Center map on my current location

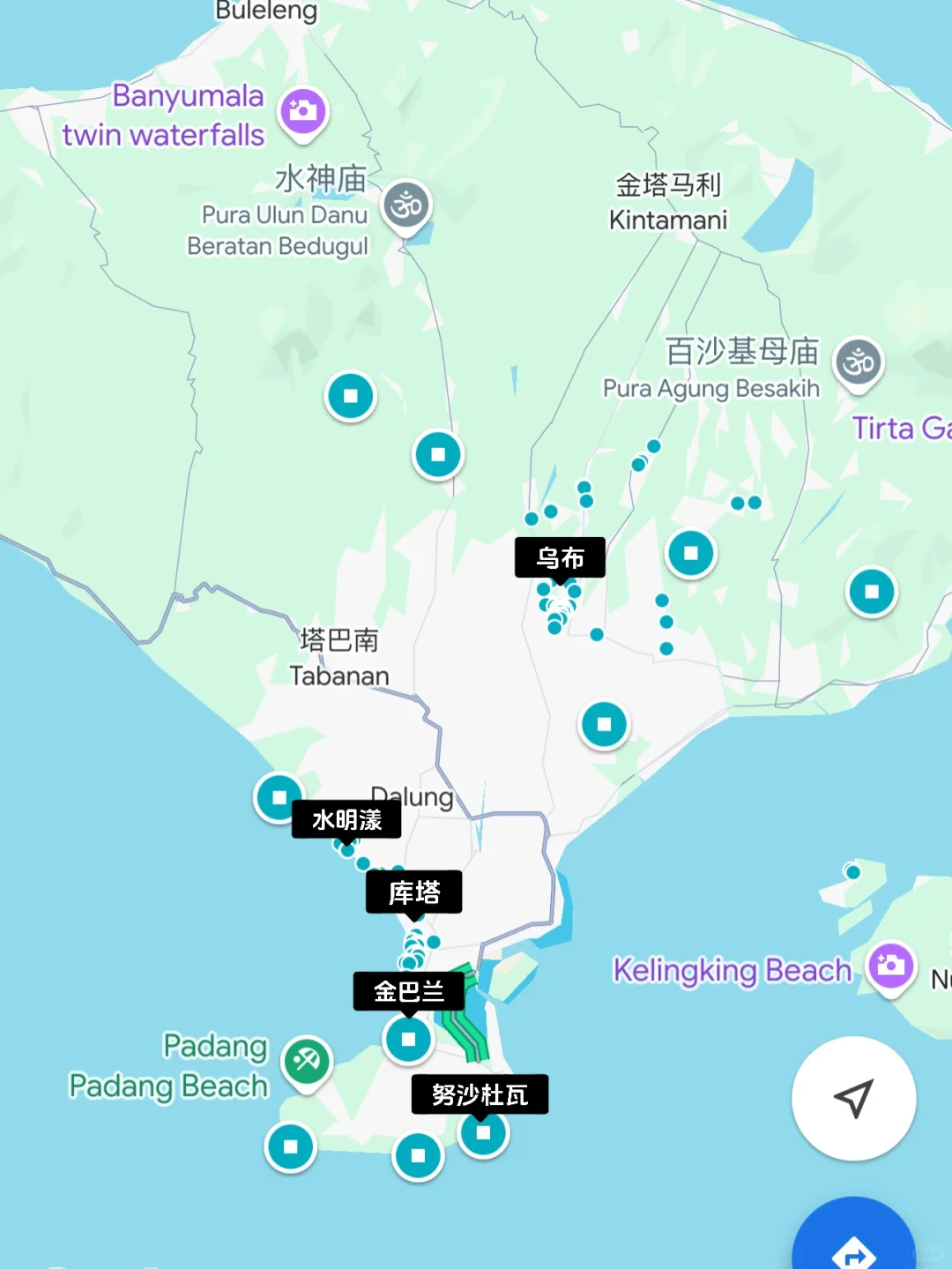(x=853, y=1098)
